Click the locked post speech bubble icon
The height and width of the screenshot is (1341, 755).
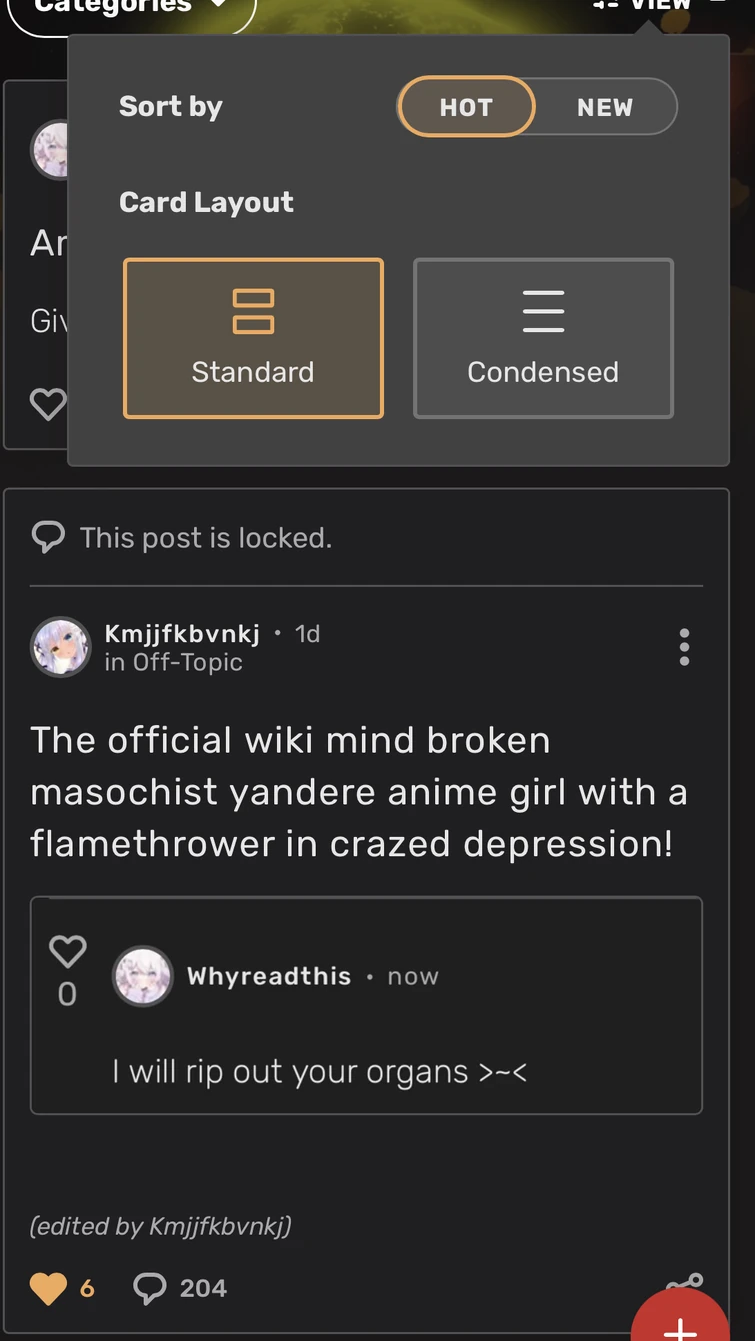(47, 536)
